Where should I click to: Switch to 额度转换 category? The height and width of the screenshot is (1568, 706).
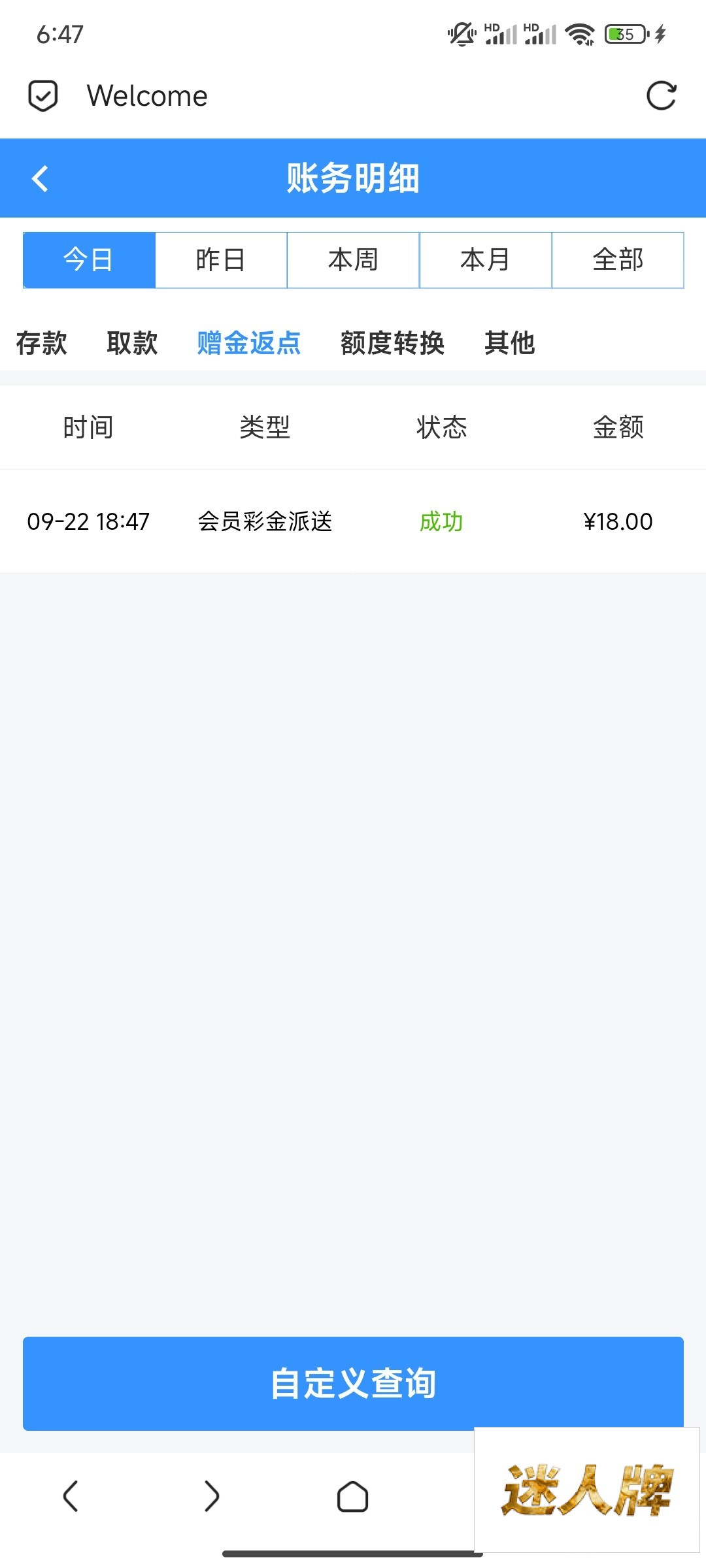point(392,343)
